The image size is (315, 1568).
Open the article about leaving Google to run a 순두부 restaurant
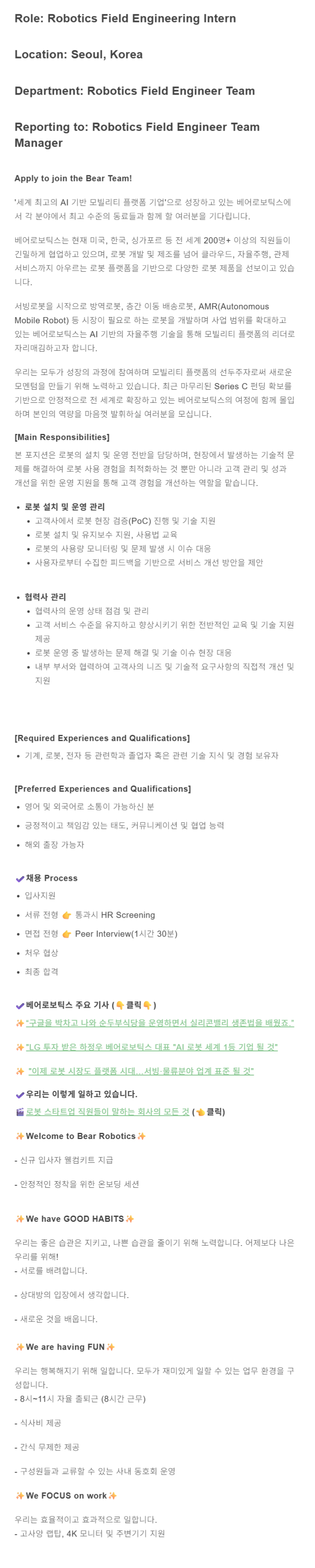(160, 1023)
